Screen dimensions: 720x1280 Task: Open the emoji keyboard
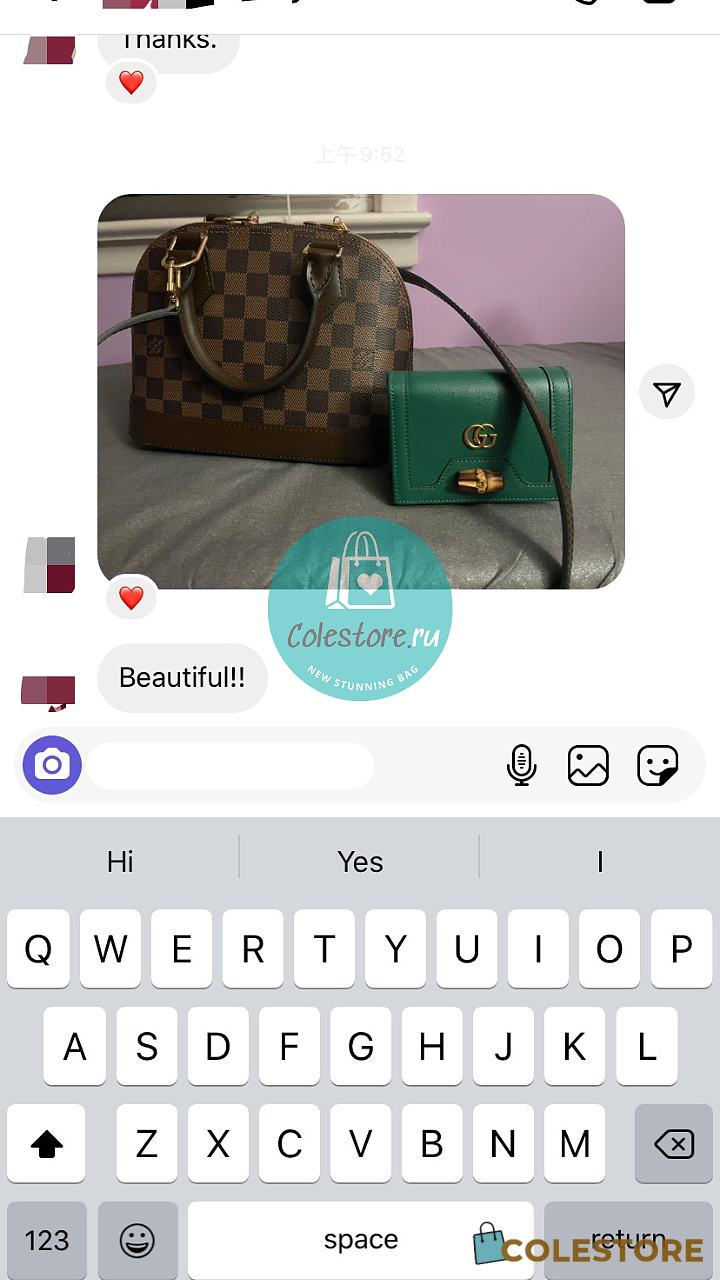tap(138, 1241)
